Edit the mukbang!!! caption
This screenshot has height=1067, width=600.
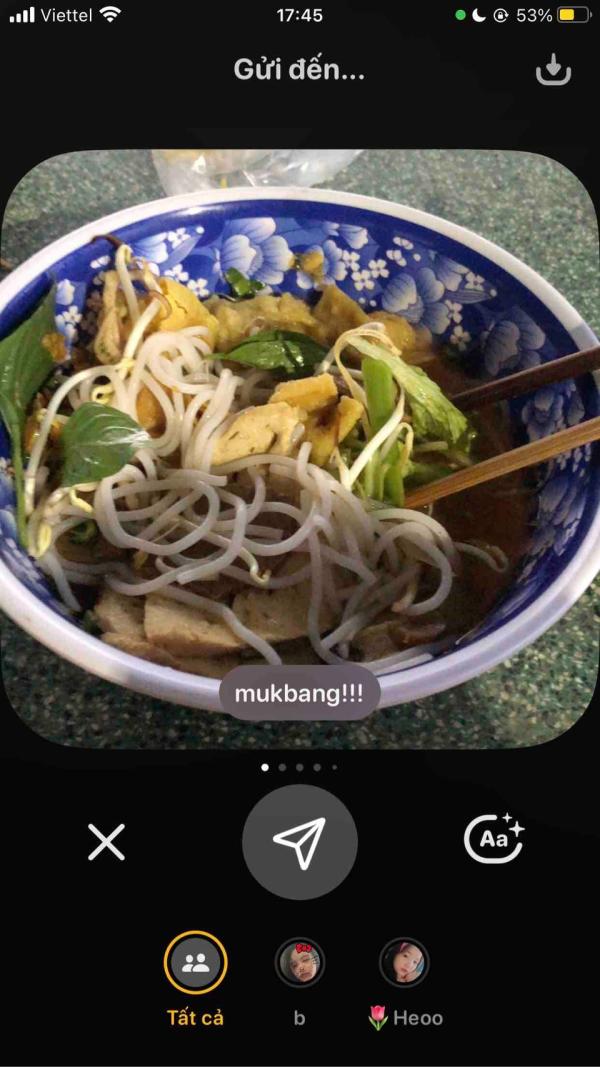300,693
